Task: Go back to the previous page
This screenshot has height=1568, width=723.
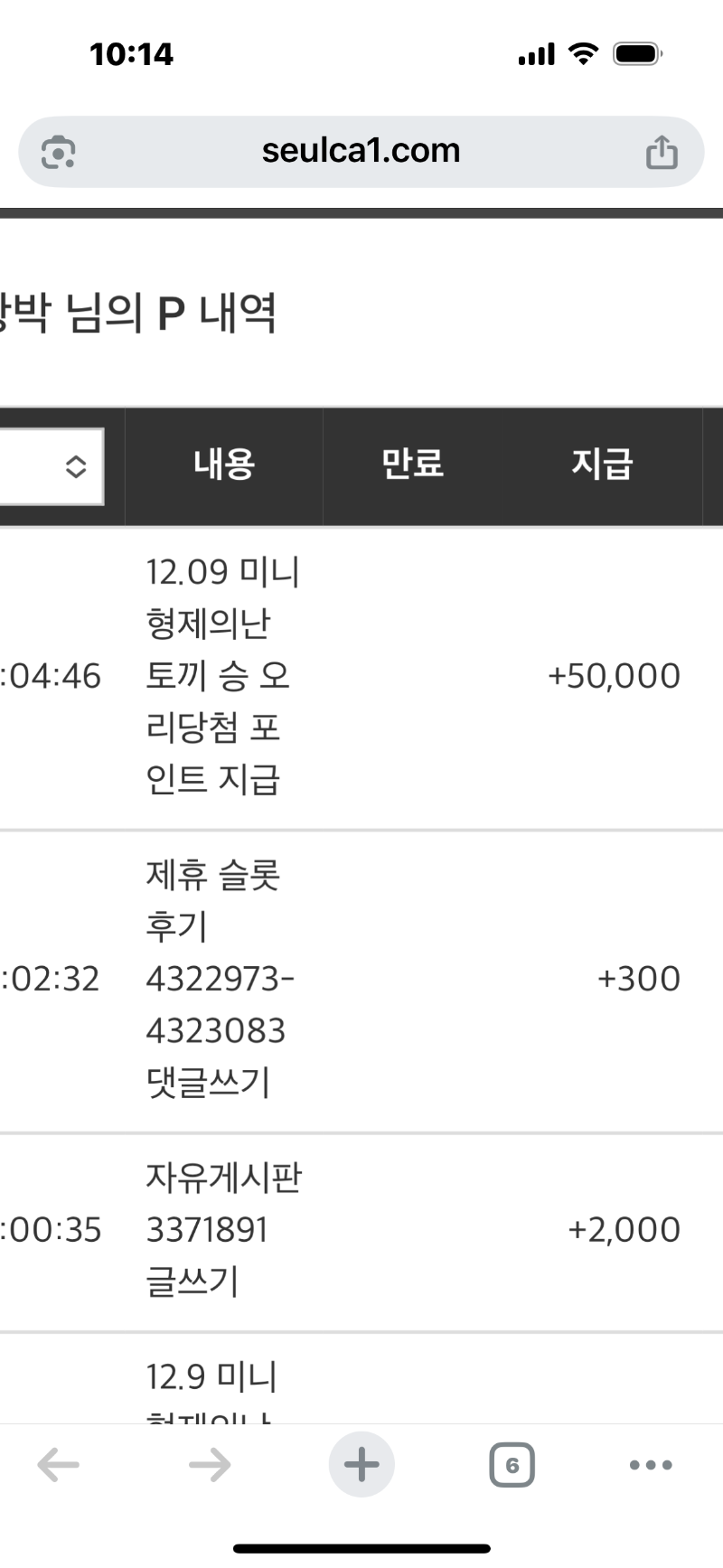Action: click(x=59, y=1465)
